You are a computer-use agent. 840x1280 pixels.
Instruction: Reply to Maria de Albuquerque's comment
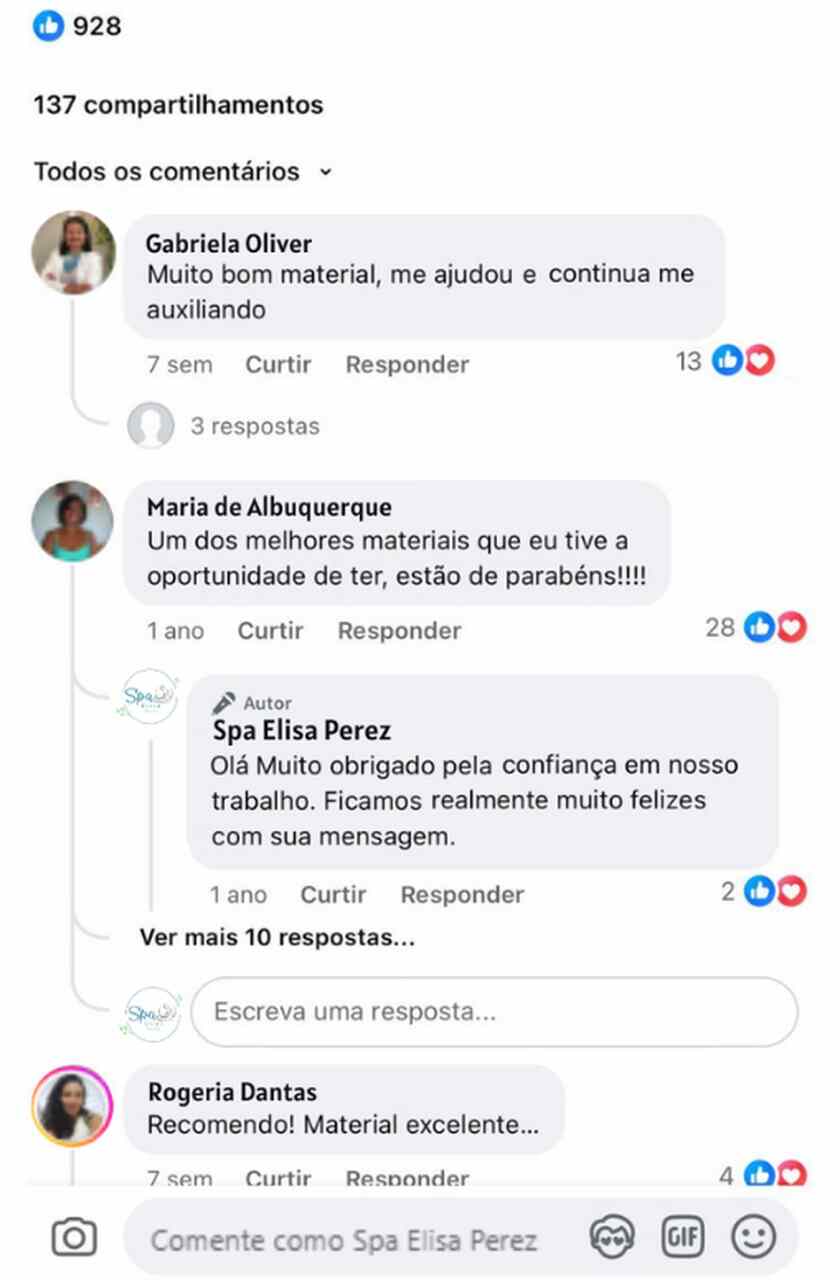point(399,631)
